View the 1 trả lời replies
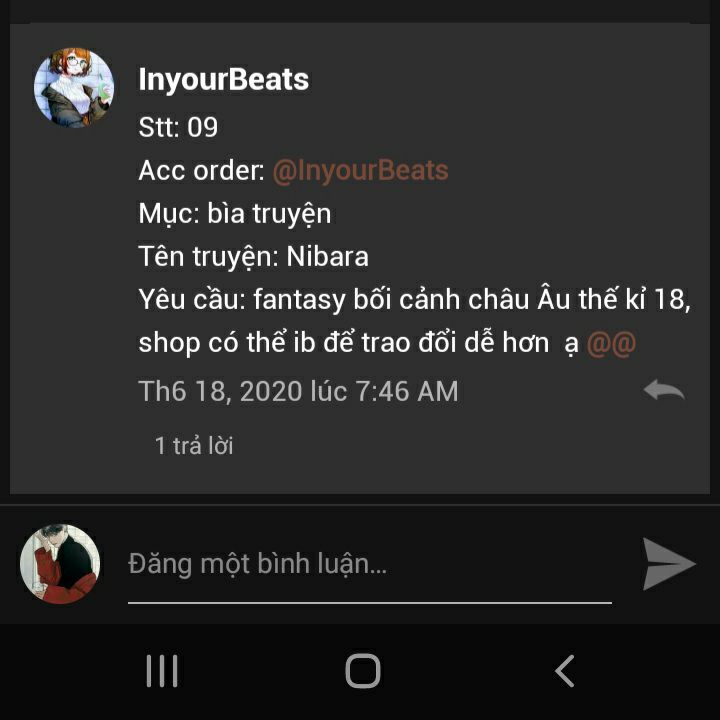The image size is (720, 720). click(194, 445)
